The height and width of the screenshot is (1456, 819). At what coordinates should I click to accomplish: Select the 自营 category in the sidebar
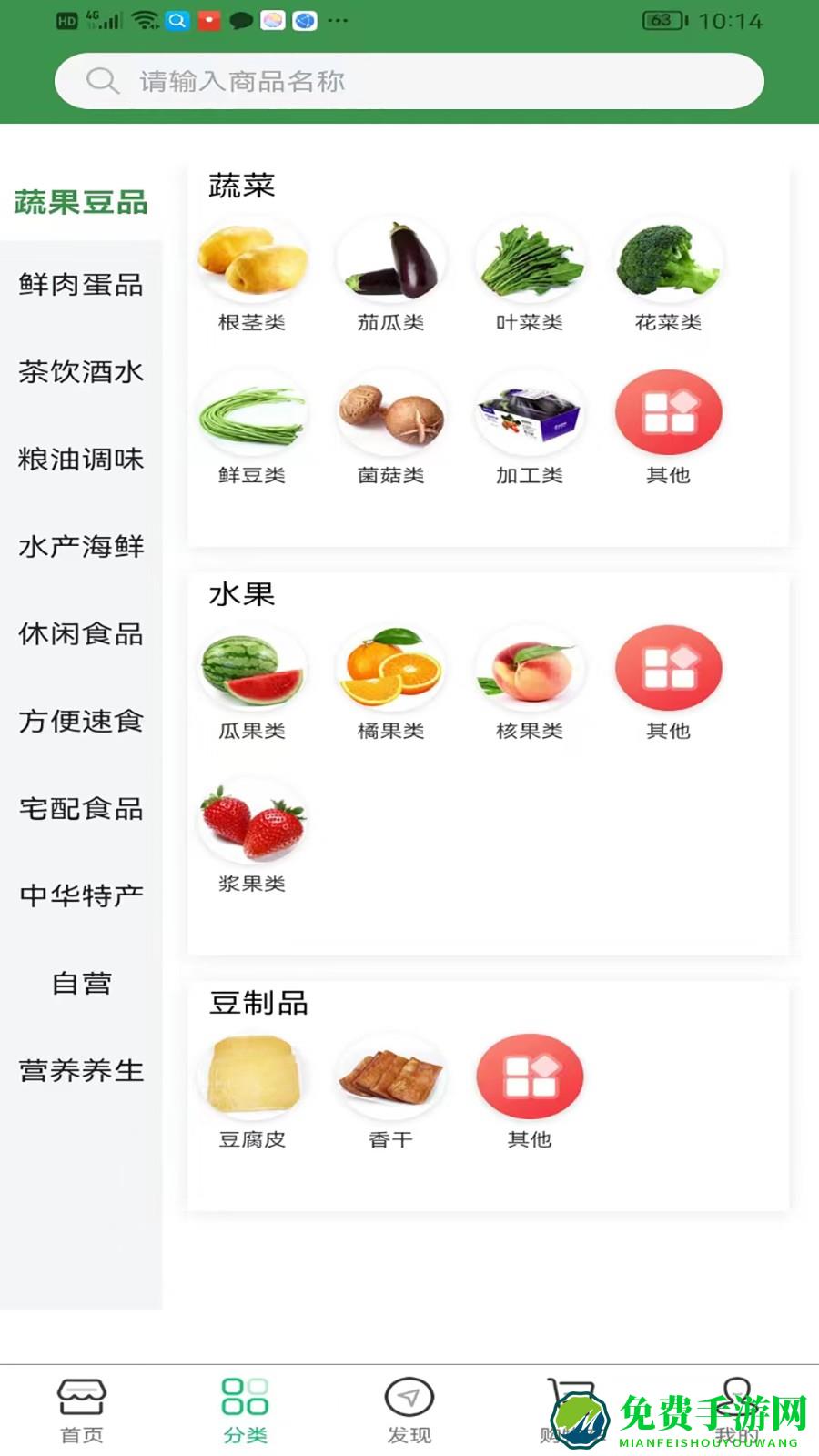pyautogui.click(x=82, y=984)
